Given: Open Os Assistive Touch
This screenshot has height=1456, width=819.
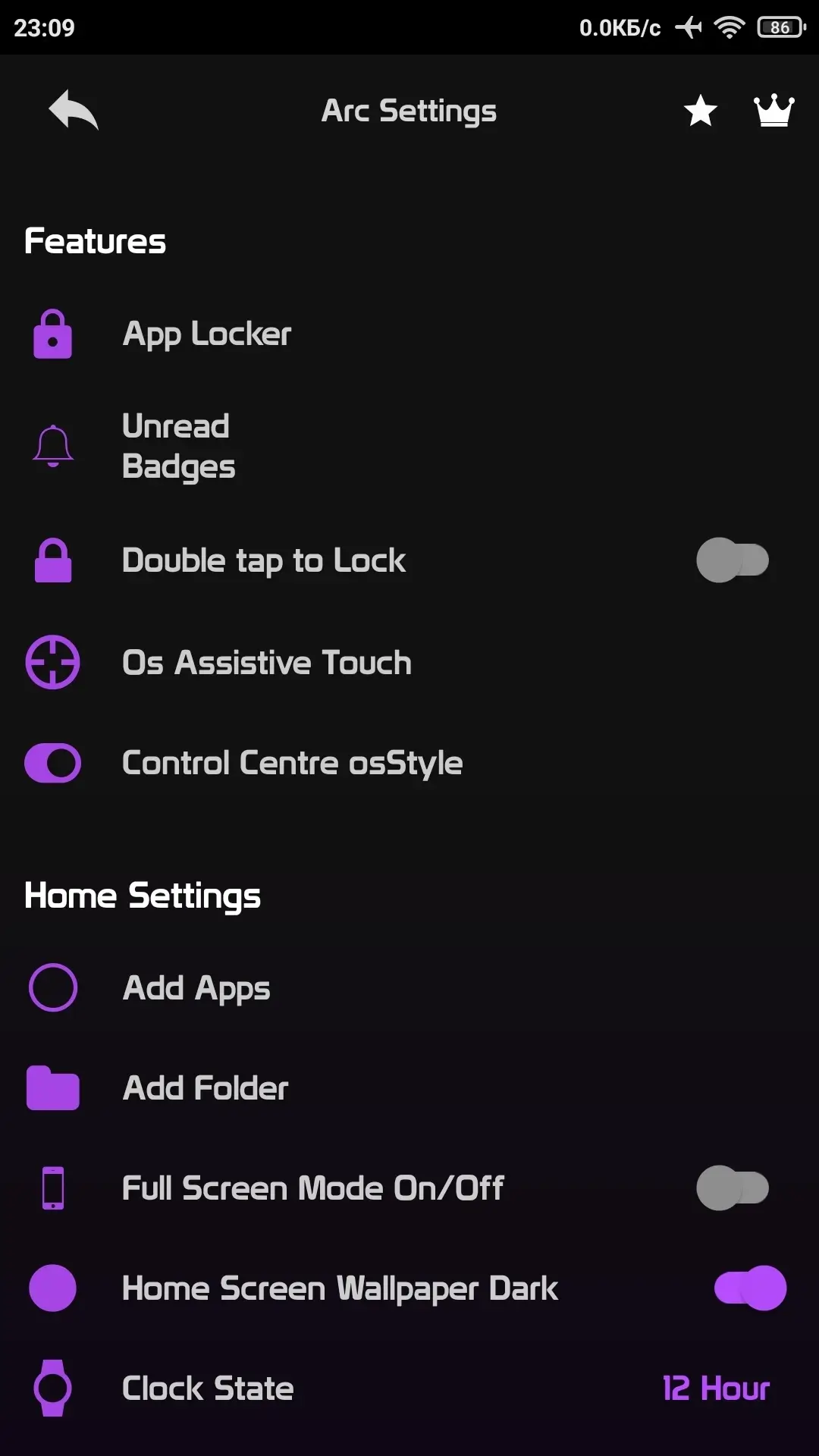Looking at the screenshot, I should pyautogui.click(x=266, y=663).
